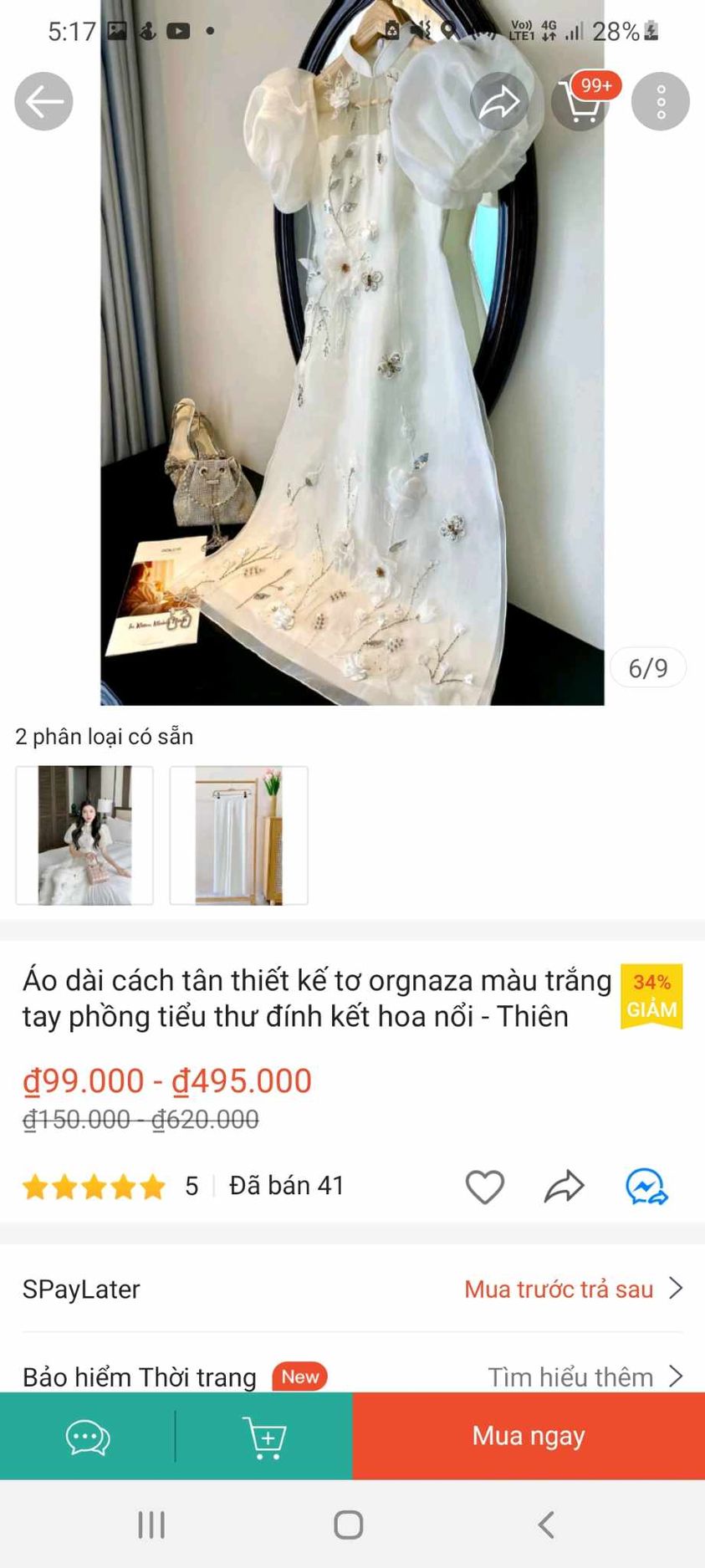Tap the share arrow beside the heart
The image size is (705, 1568).
564,1186
